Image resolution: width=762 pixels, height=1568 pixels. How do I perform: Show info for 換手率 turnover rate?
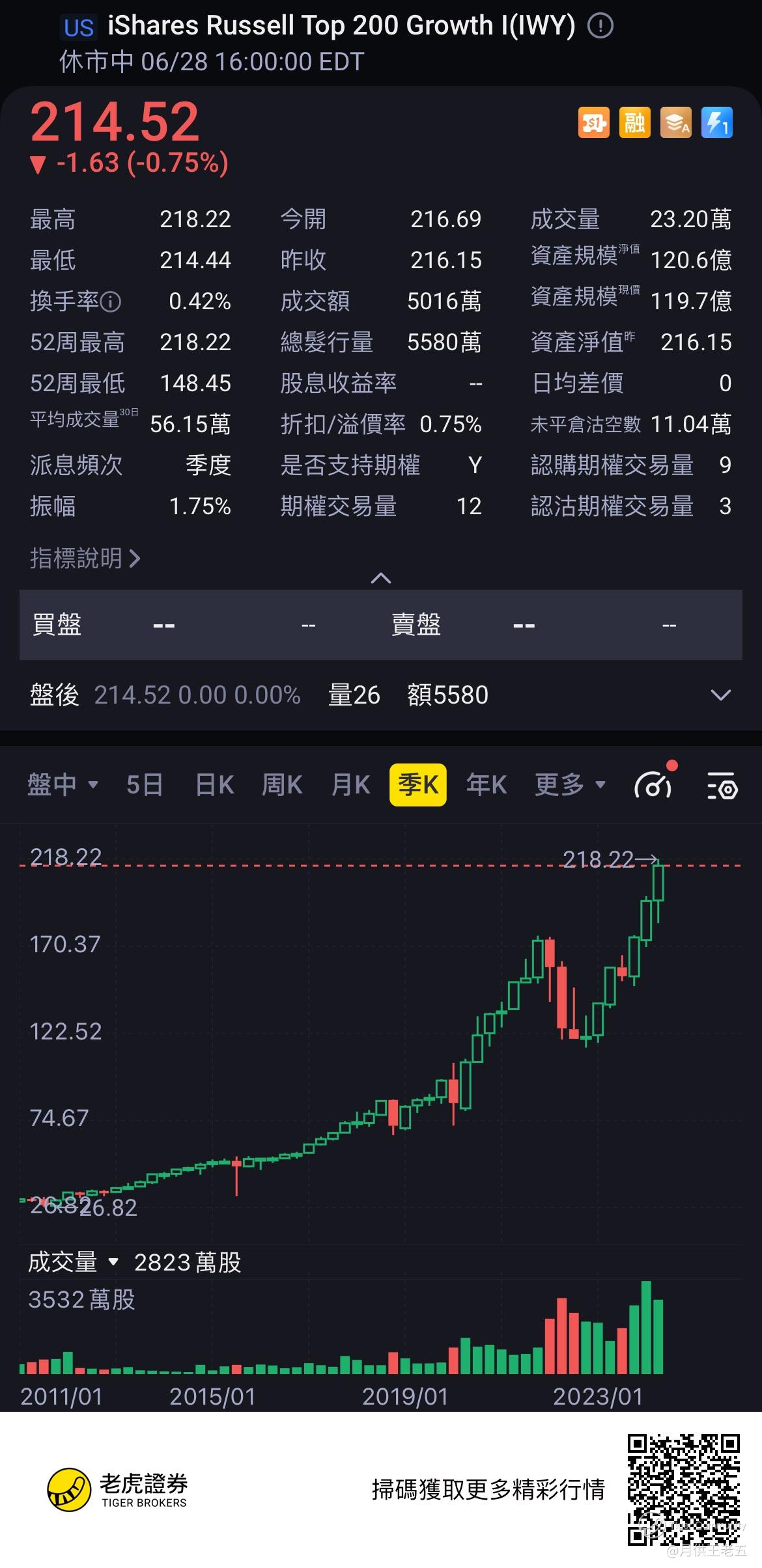(x=111, y=301)
